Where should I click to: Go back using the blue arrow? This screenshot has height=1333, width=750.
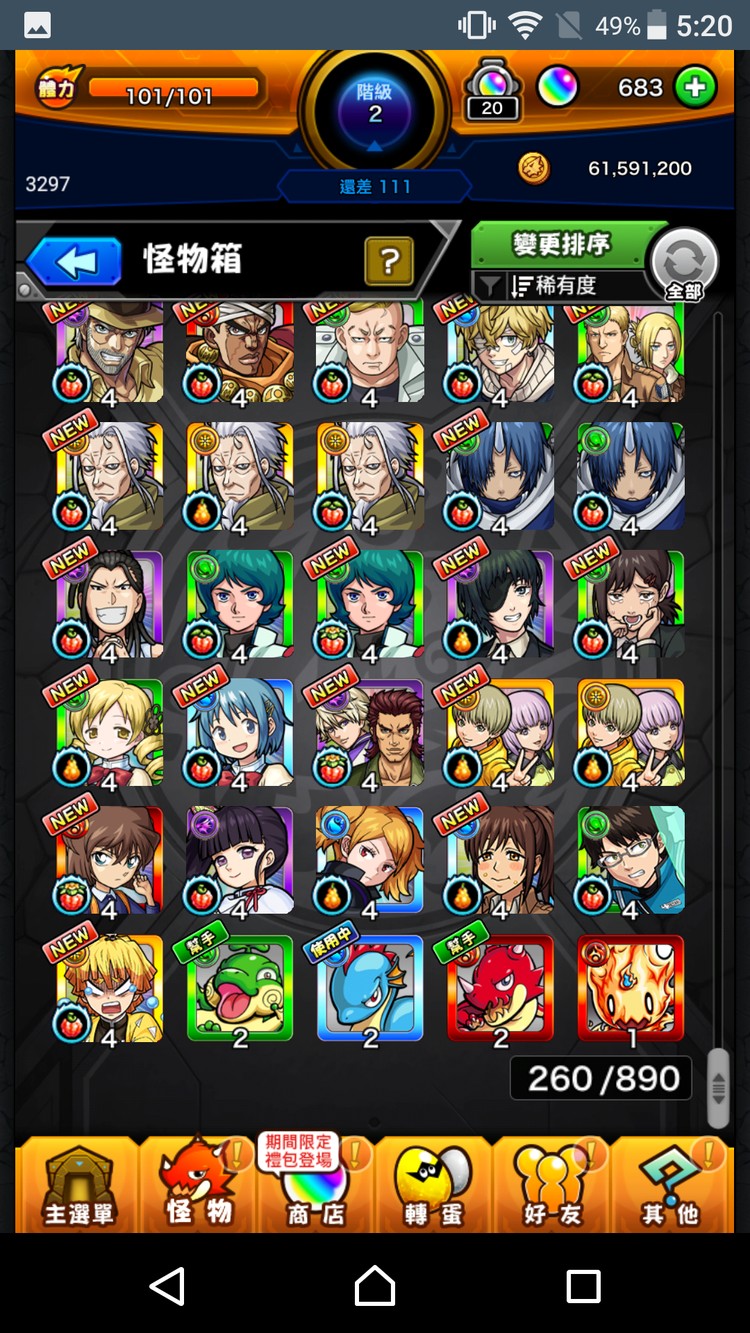(75, 262)
